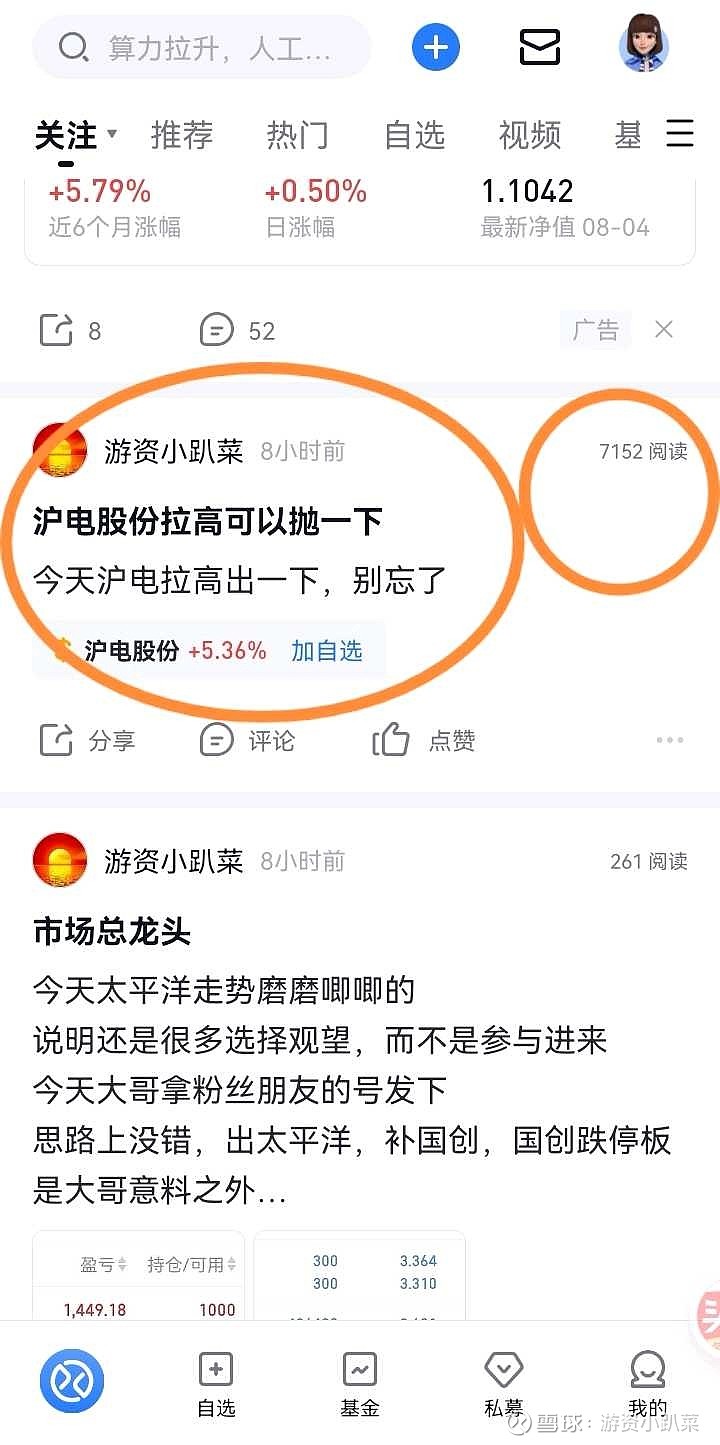Image resolution: width=720 pixels, height=1445 pixels.
Task: Open the post 市场总龙头
Action: (112, 932)
